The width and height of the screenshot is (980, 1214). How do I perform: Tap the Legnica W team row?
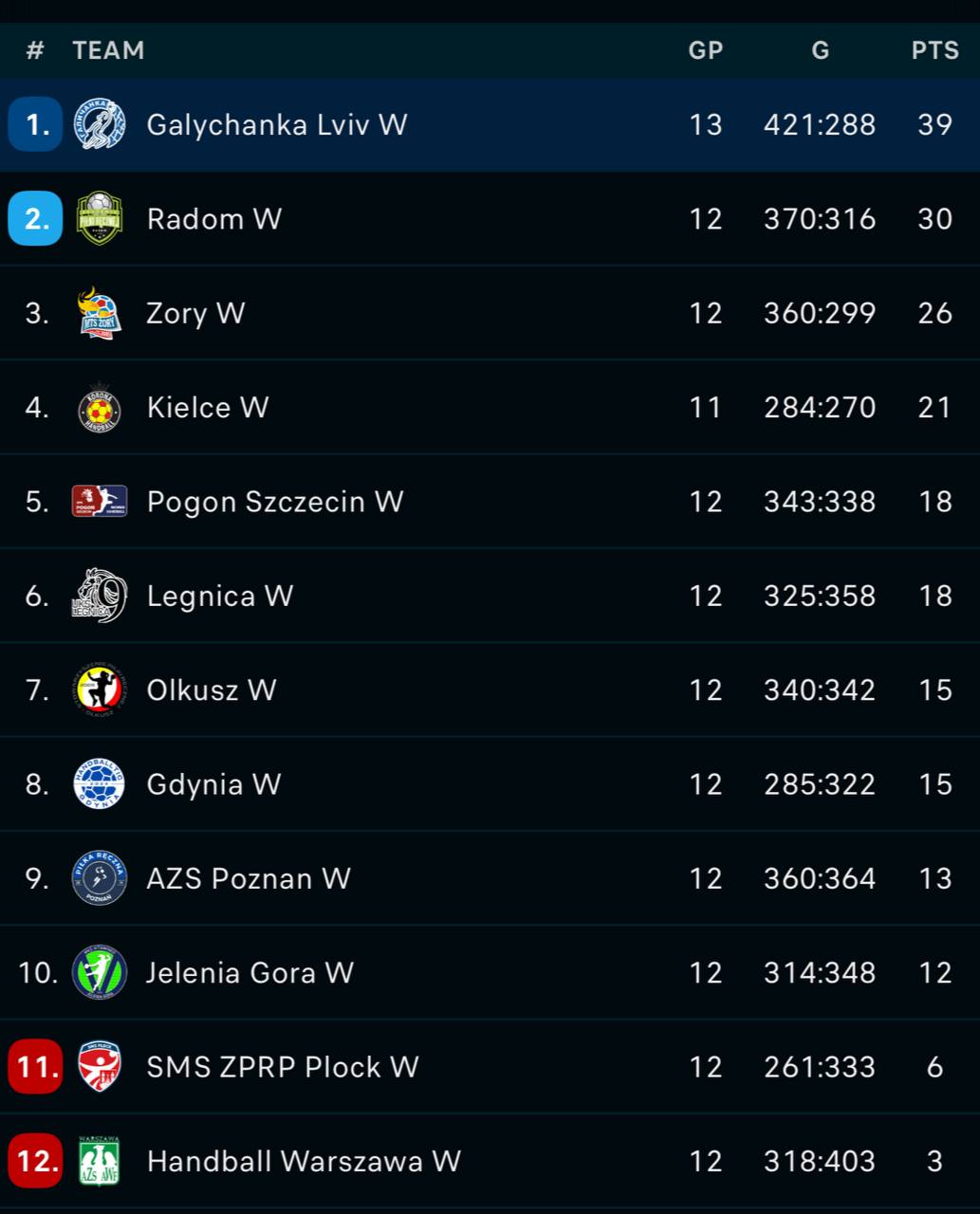coord(220,596)
